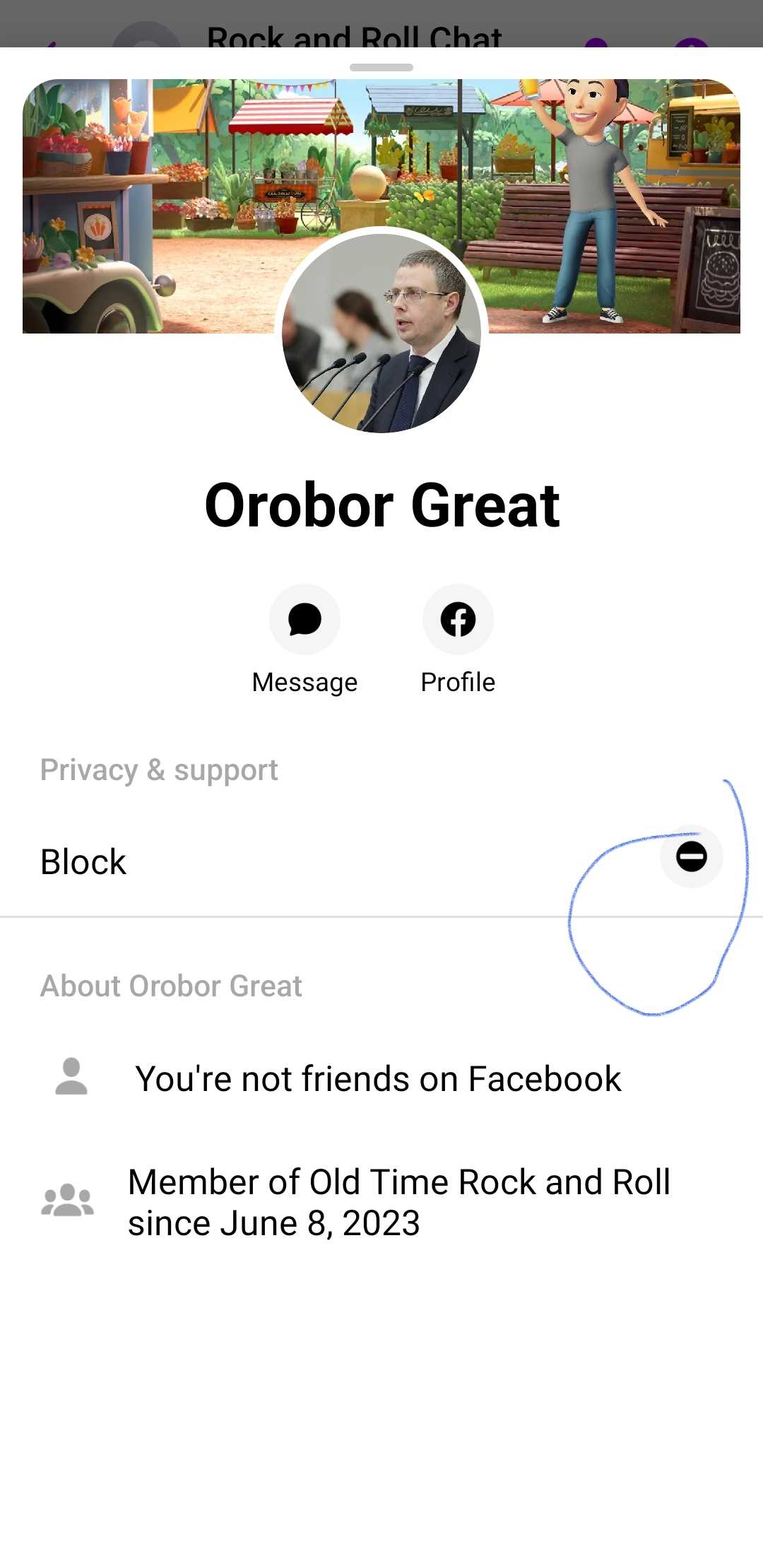Block Orobor Great
This screenshot has height=1568, width=763.
381,861
